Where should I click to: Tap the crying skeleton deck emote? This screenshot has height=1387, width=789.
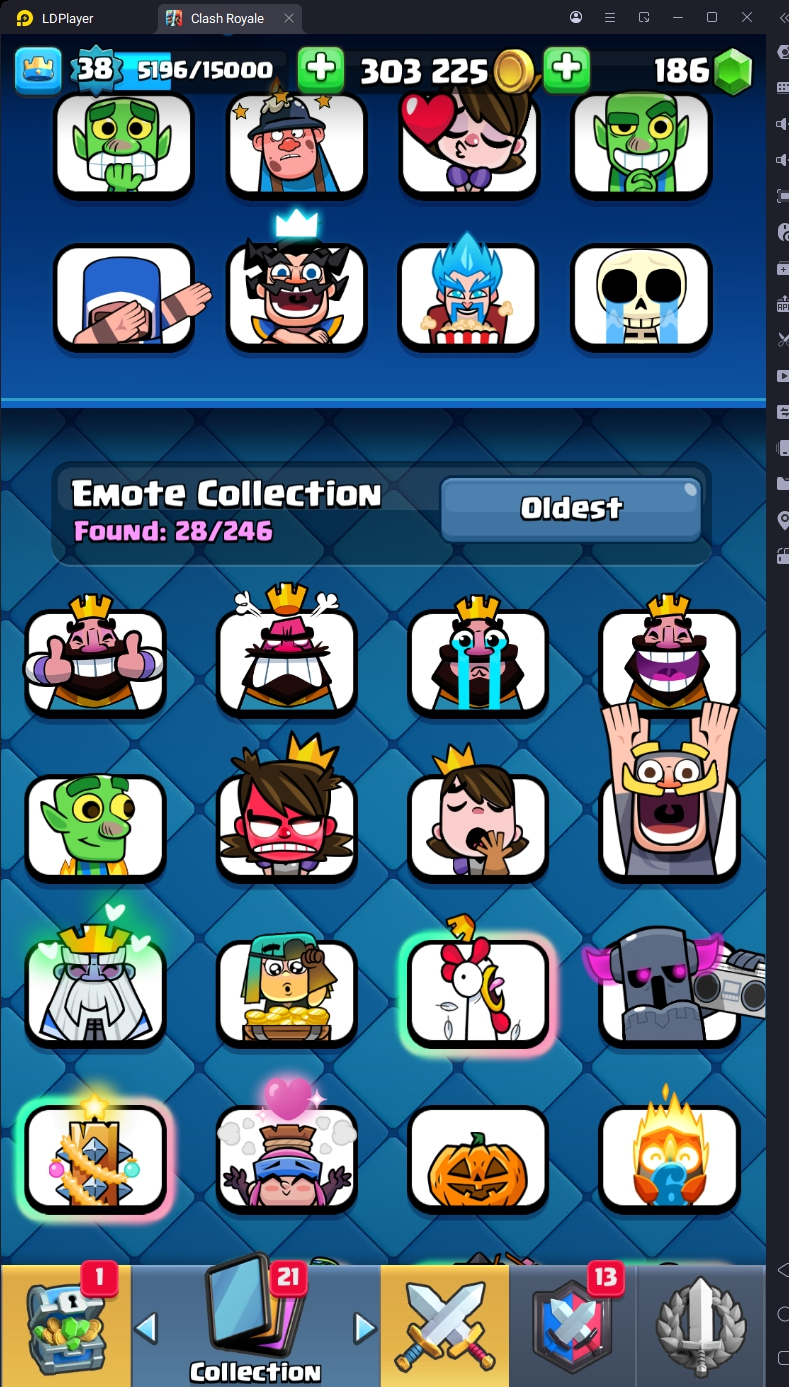point(641,297)
